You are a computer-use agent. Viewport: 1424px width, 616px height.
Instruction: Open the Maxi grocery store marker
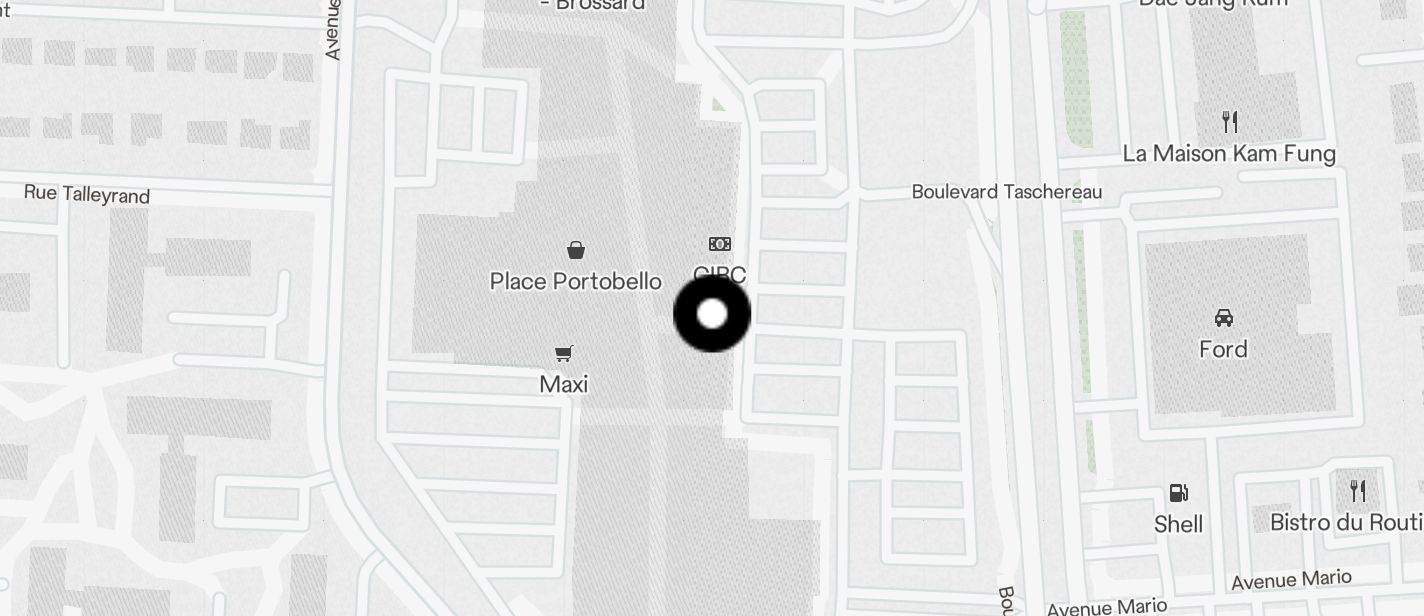[564, 353]
